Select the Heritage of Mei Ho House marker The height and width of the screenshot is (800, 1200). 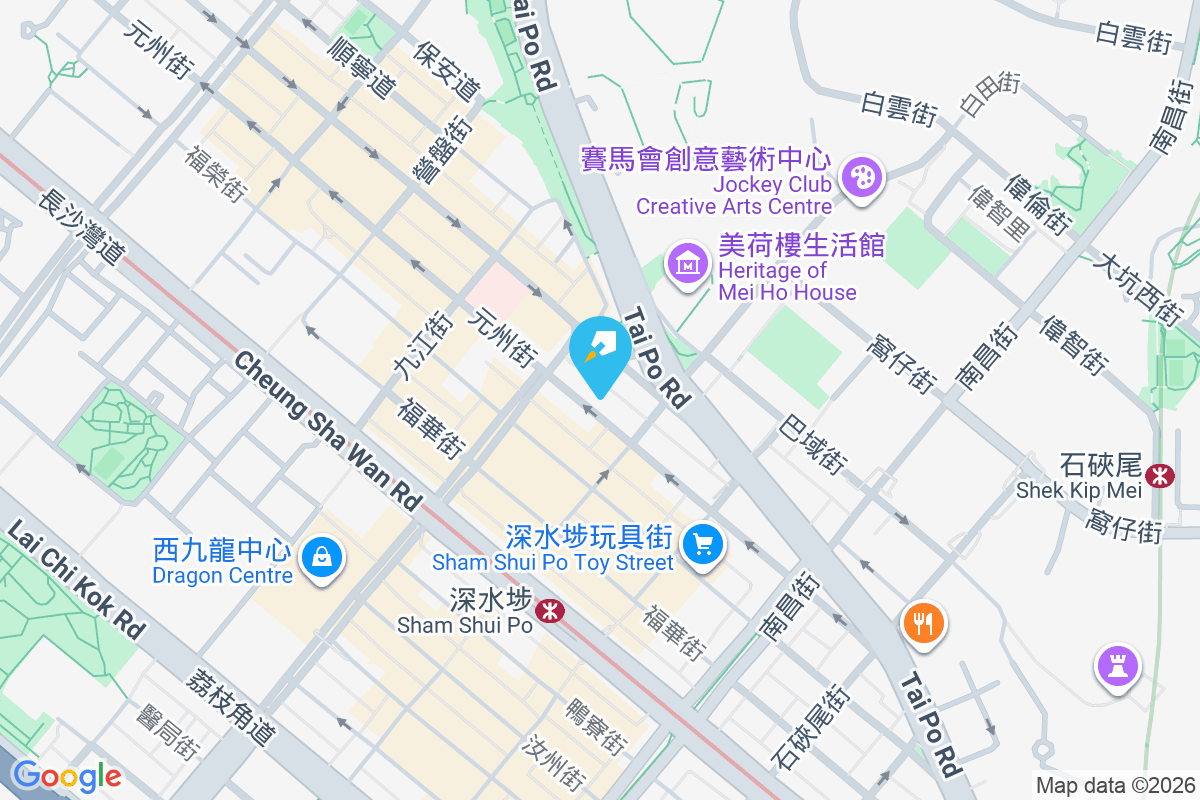(x=689, y=264)
